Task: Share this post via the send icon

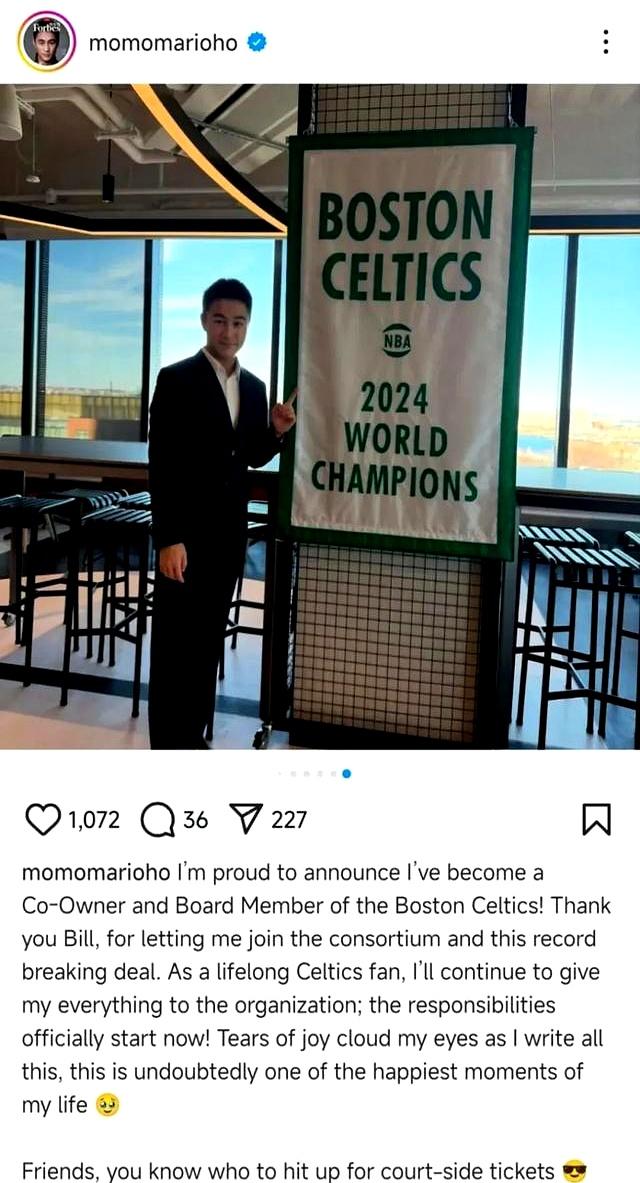Action: 246,820
